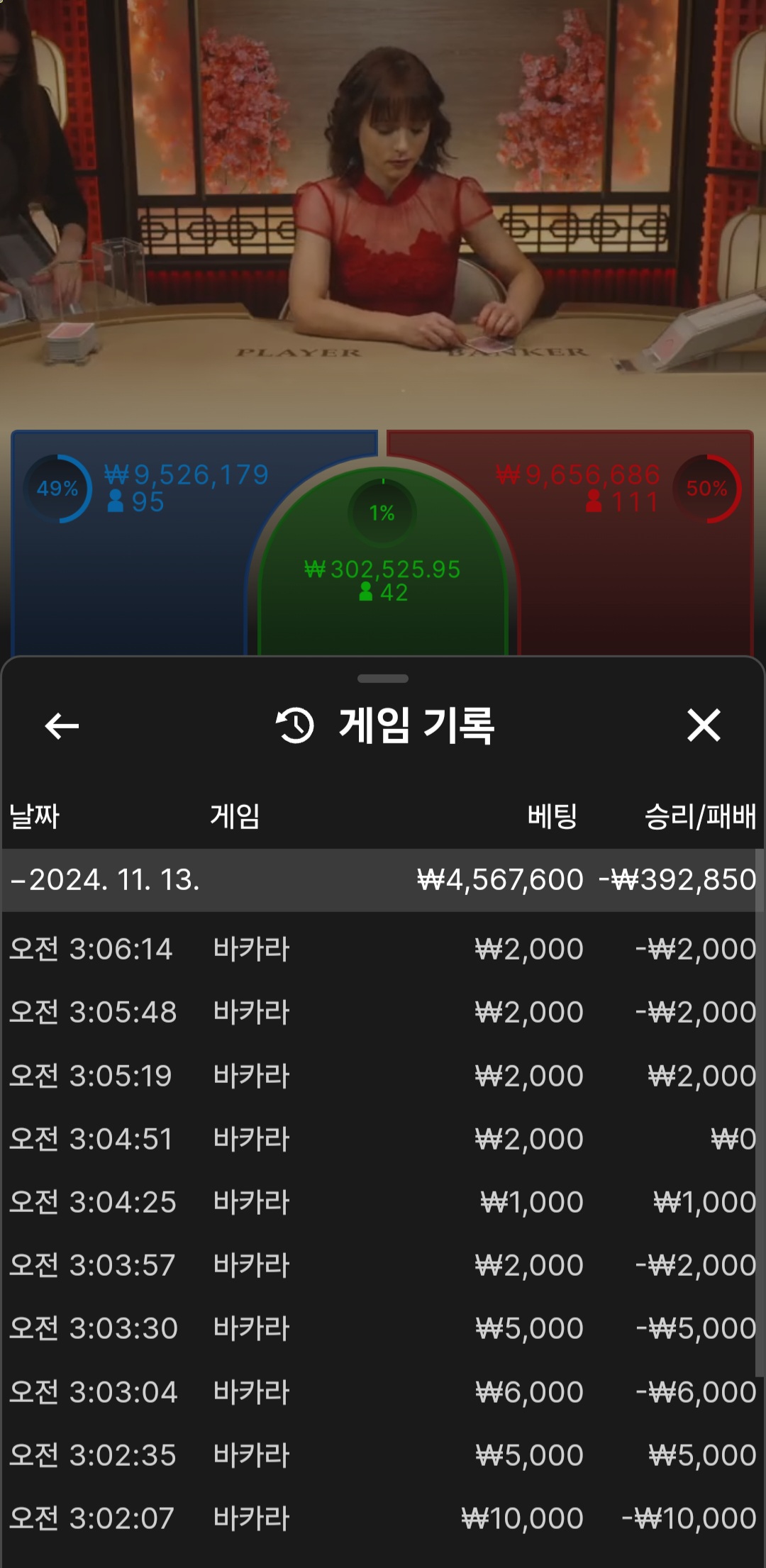Tap the drag handle above game history
The width and height of the screenshot is (766, 1568).
click(x=383, y=679)
